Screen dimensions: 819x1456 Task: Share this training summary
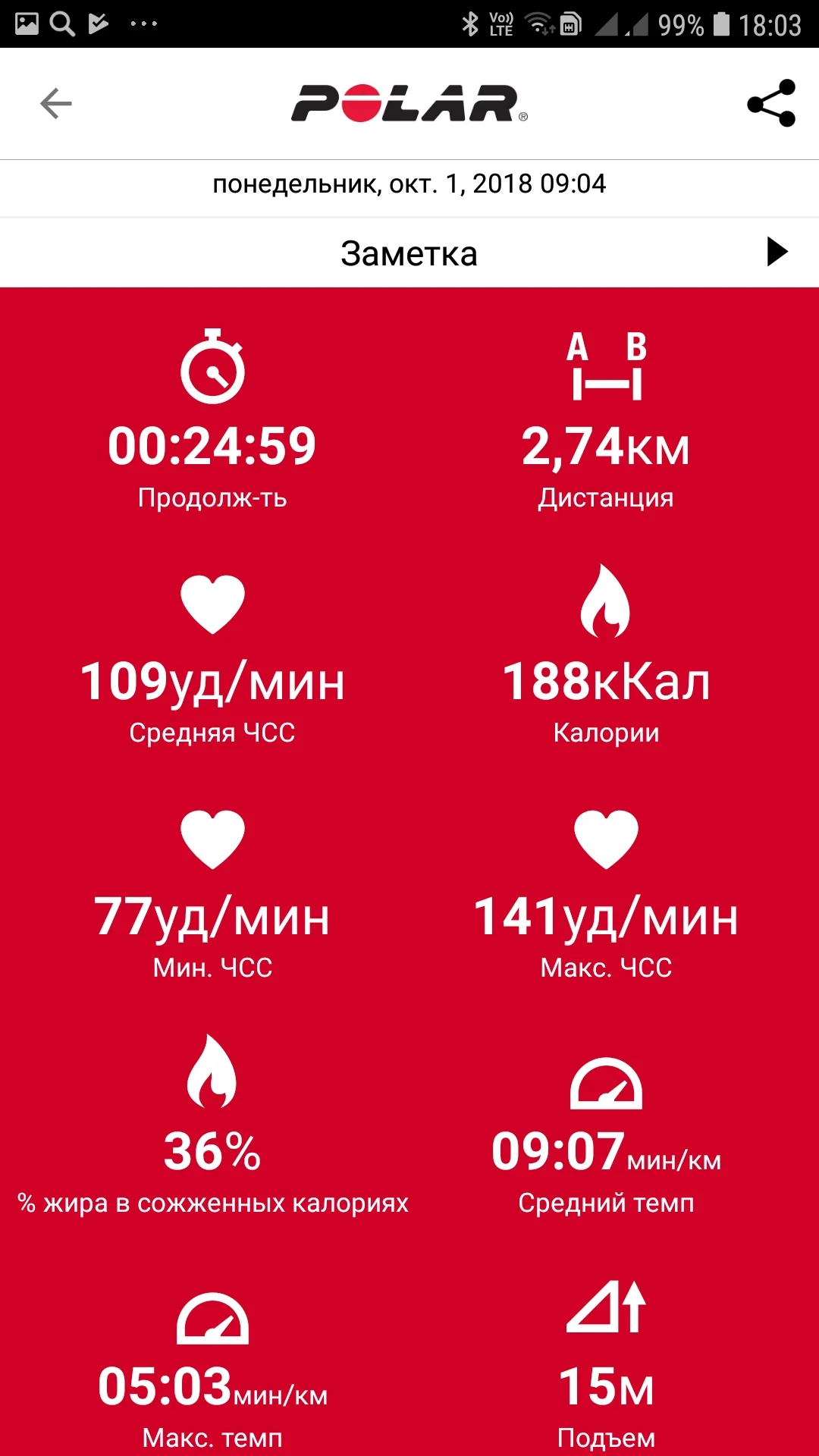pos(771,103)
